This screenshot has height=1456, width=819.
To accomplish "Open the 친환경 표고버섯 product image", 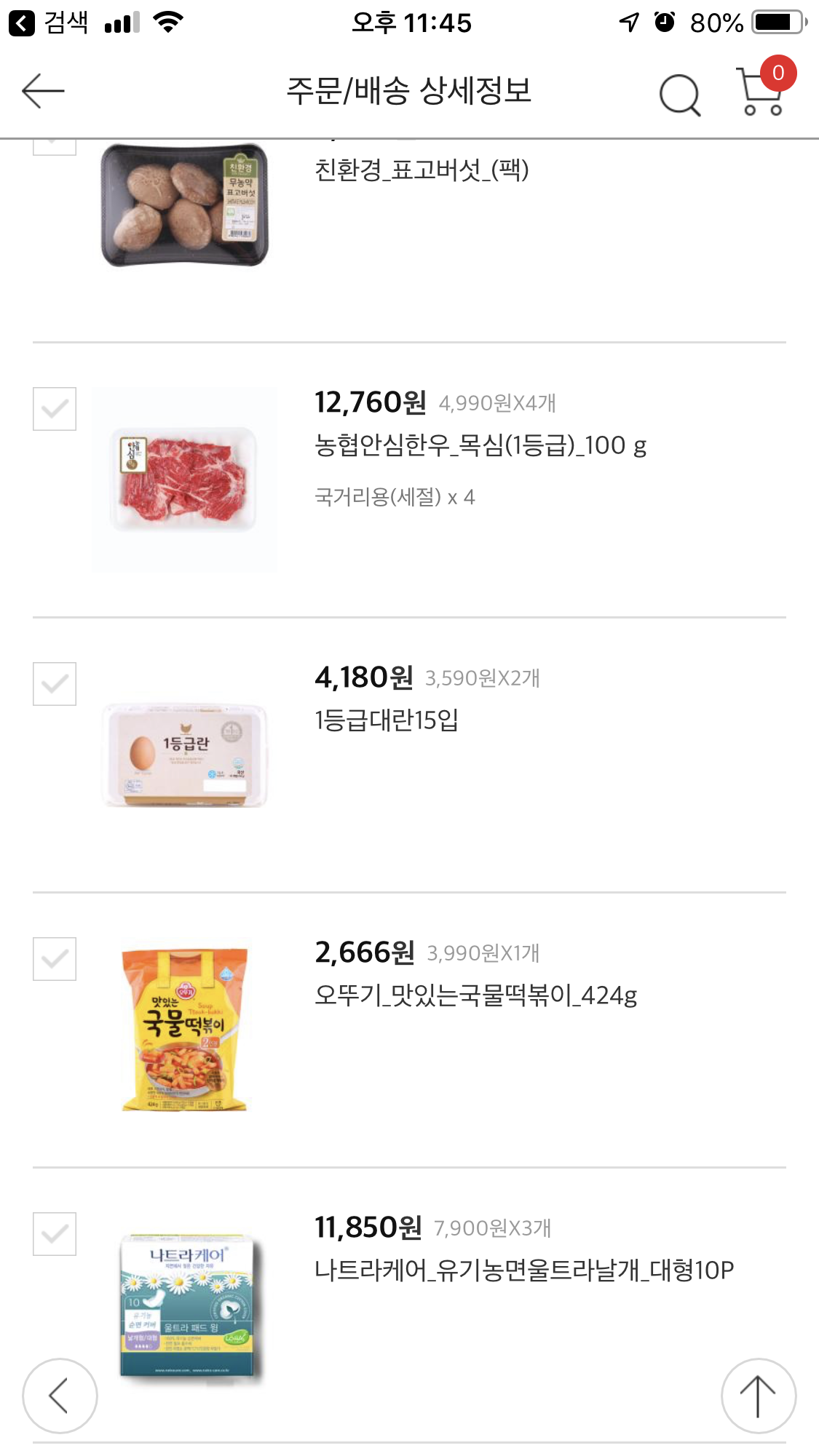I will pos(185,205).
